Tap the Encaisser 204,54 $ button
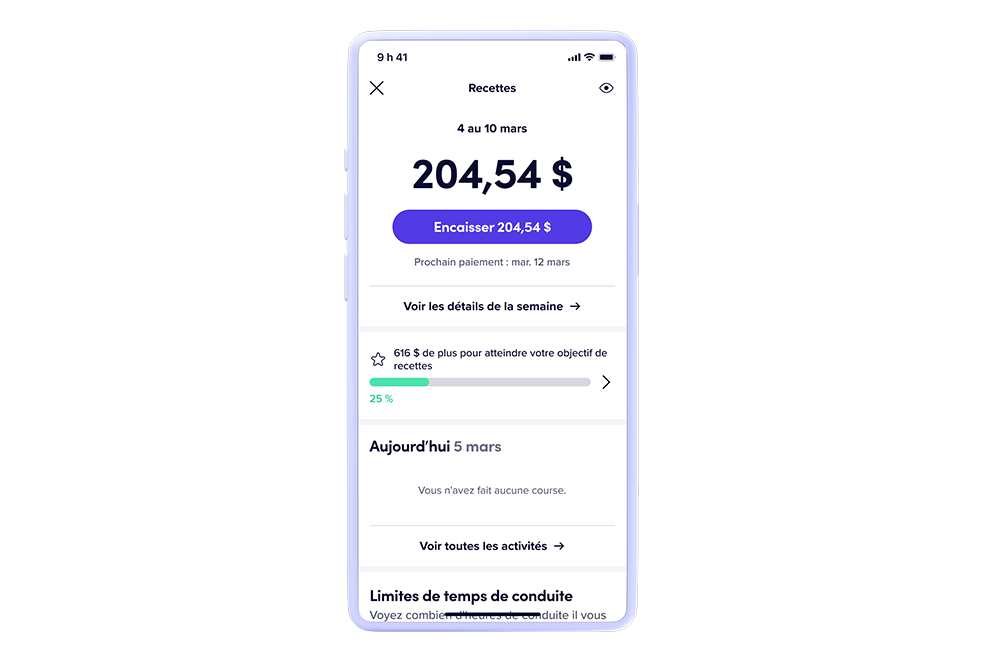1000x661 pixels. (492, 227)
